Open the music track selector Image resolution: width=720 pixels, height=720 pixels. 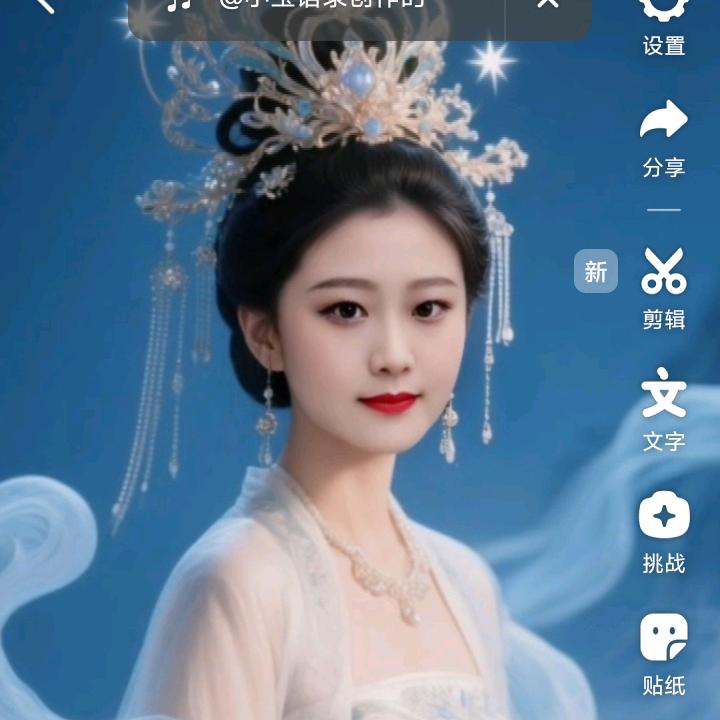(x=320, y=8)
